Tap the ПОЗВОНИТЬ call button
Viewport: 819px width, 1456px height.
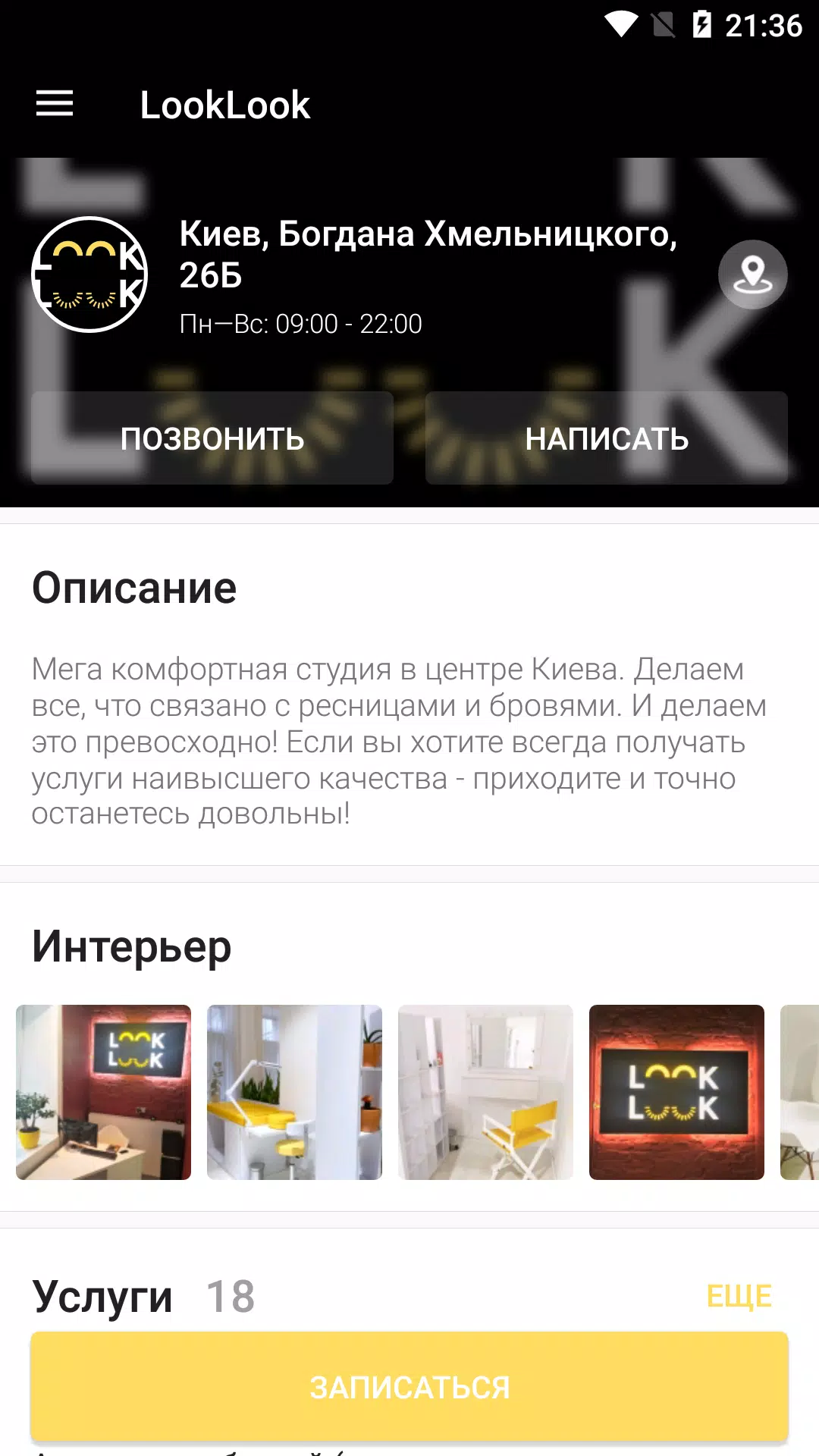[212, 438]
